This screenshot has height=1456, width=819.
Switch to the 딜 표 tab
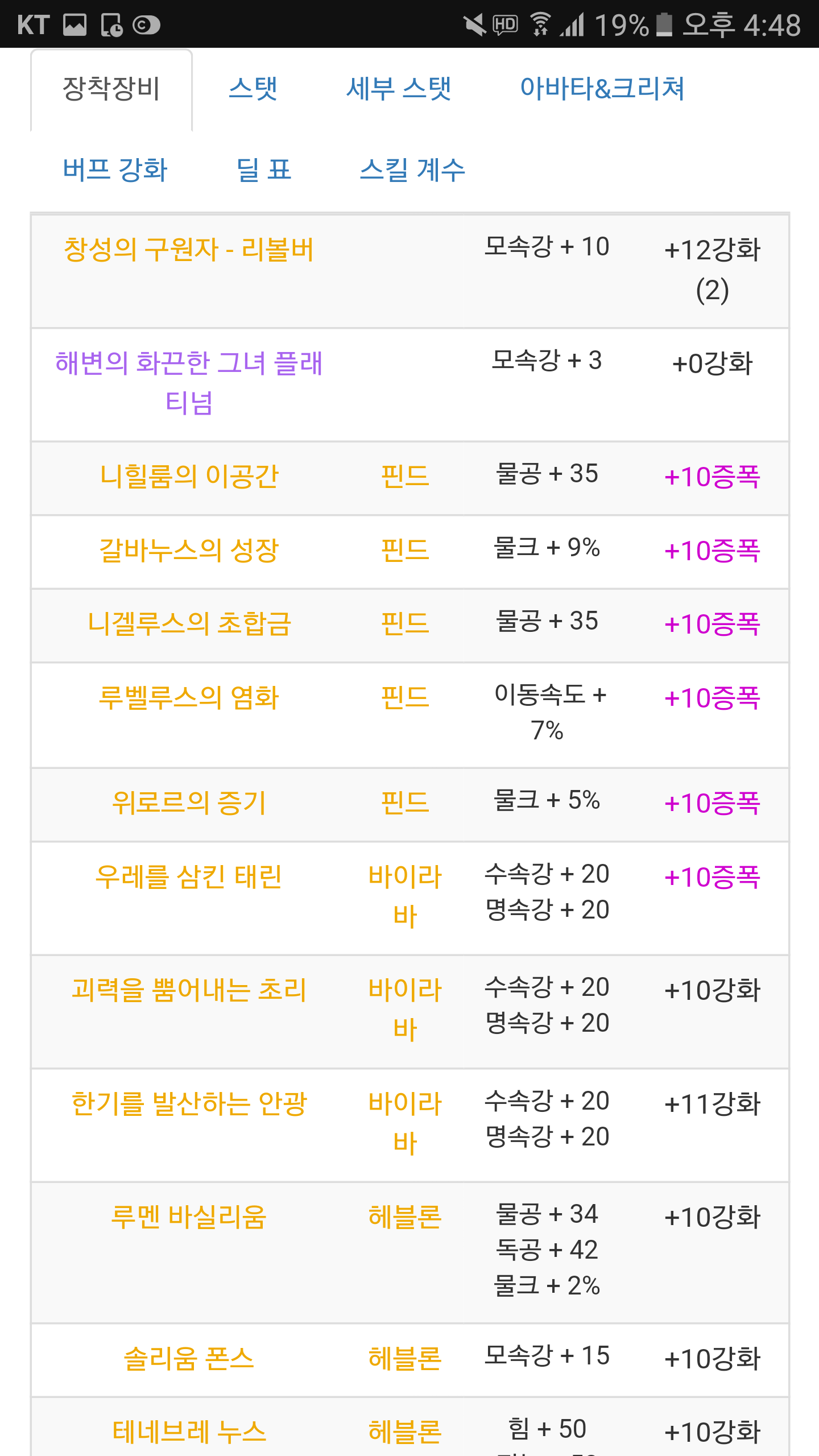(264, 170)
